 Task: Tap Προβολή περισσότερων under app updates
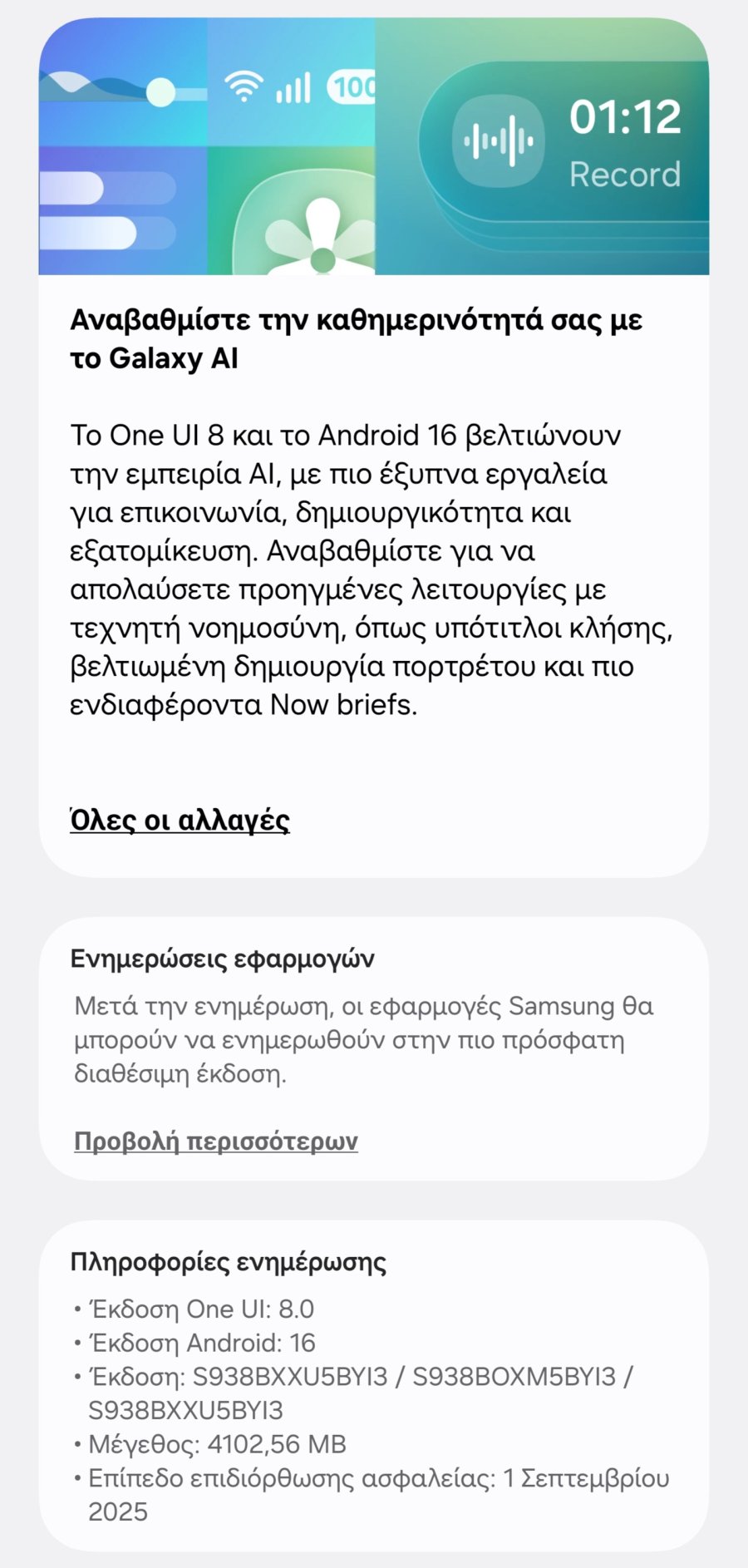point(216,1141)
